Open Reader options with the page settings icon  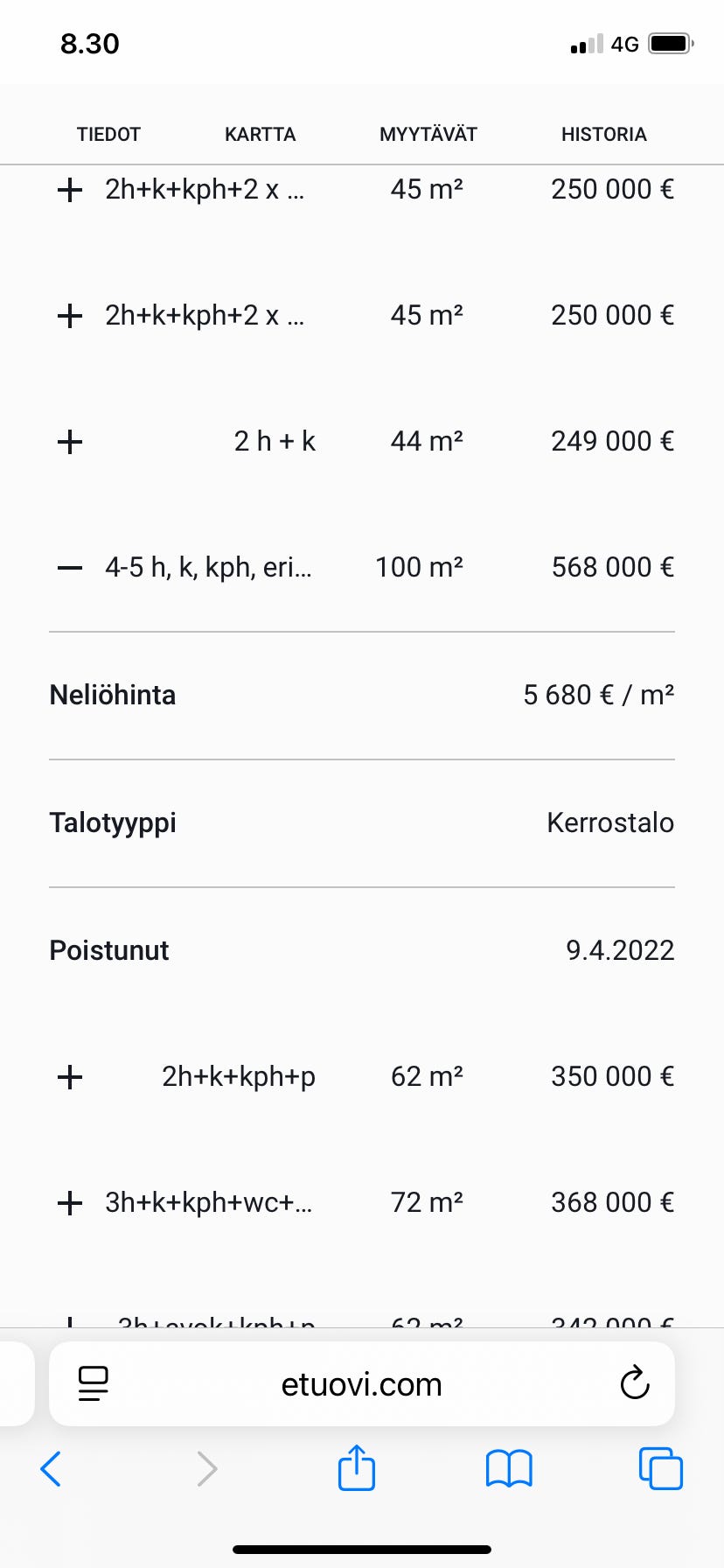pyautogui.click(x=93, y=1383)
